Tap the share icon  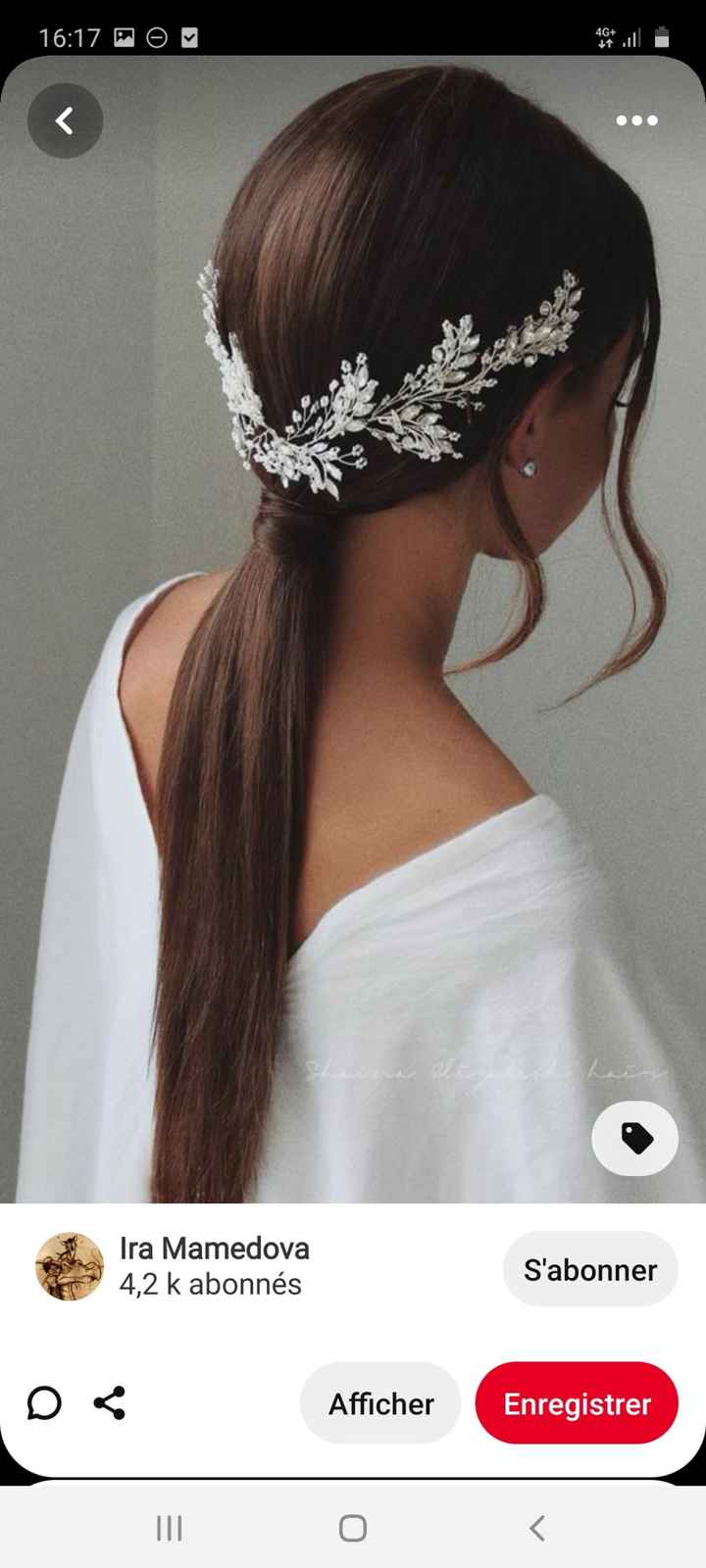[x=110, y=1403]
